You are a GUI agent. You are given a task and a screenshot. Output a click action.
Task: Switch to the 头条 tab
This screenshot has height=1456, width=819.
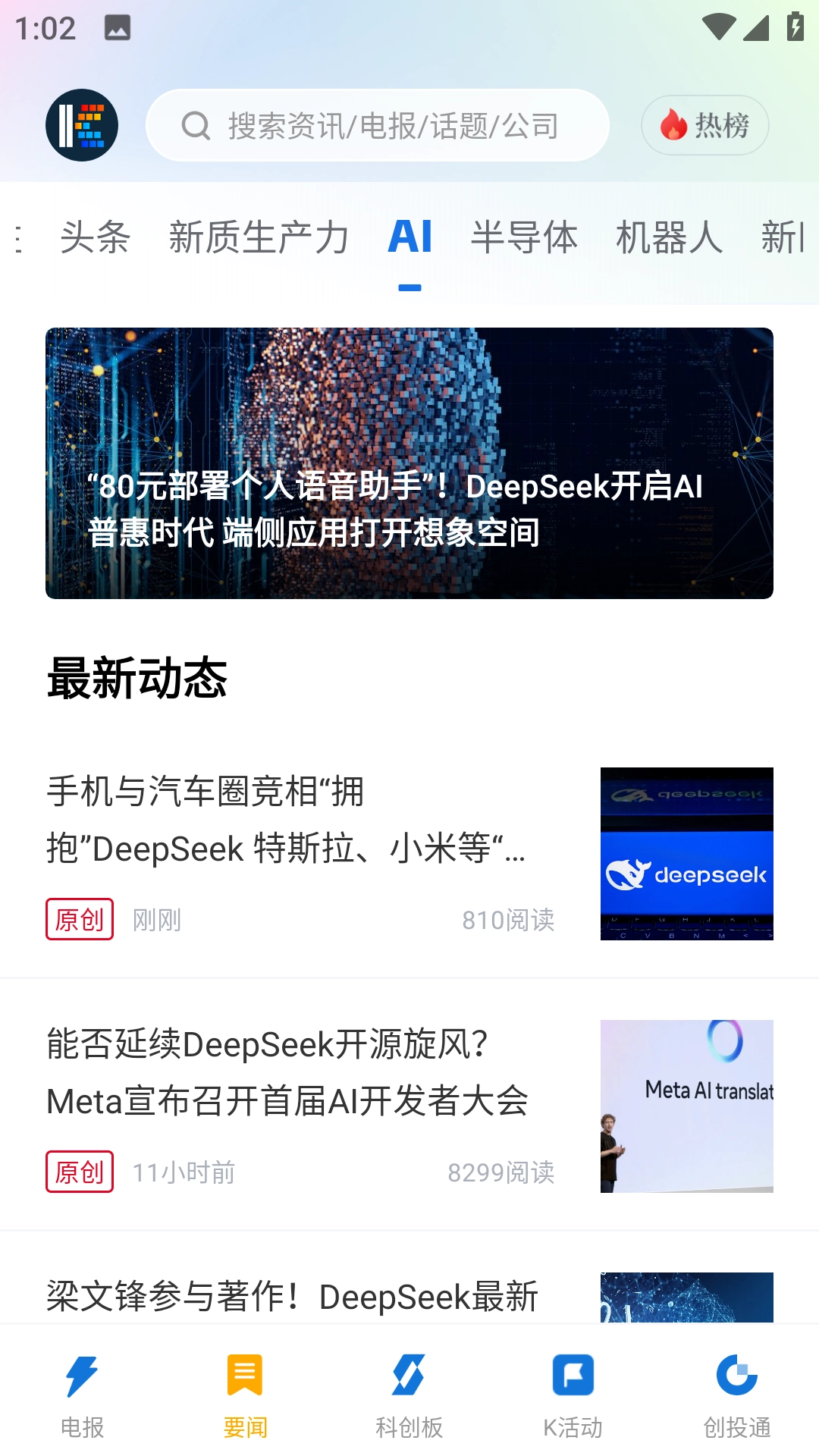pos(94,237)
